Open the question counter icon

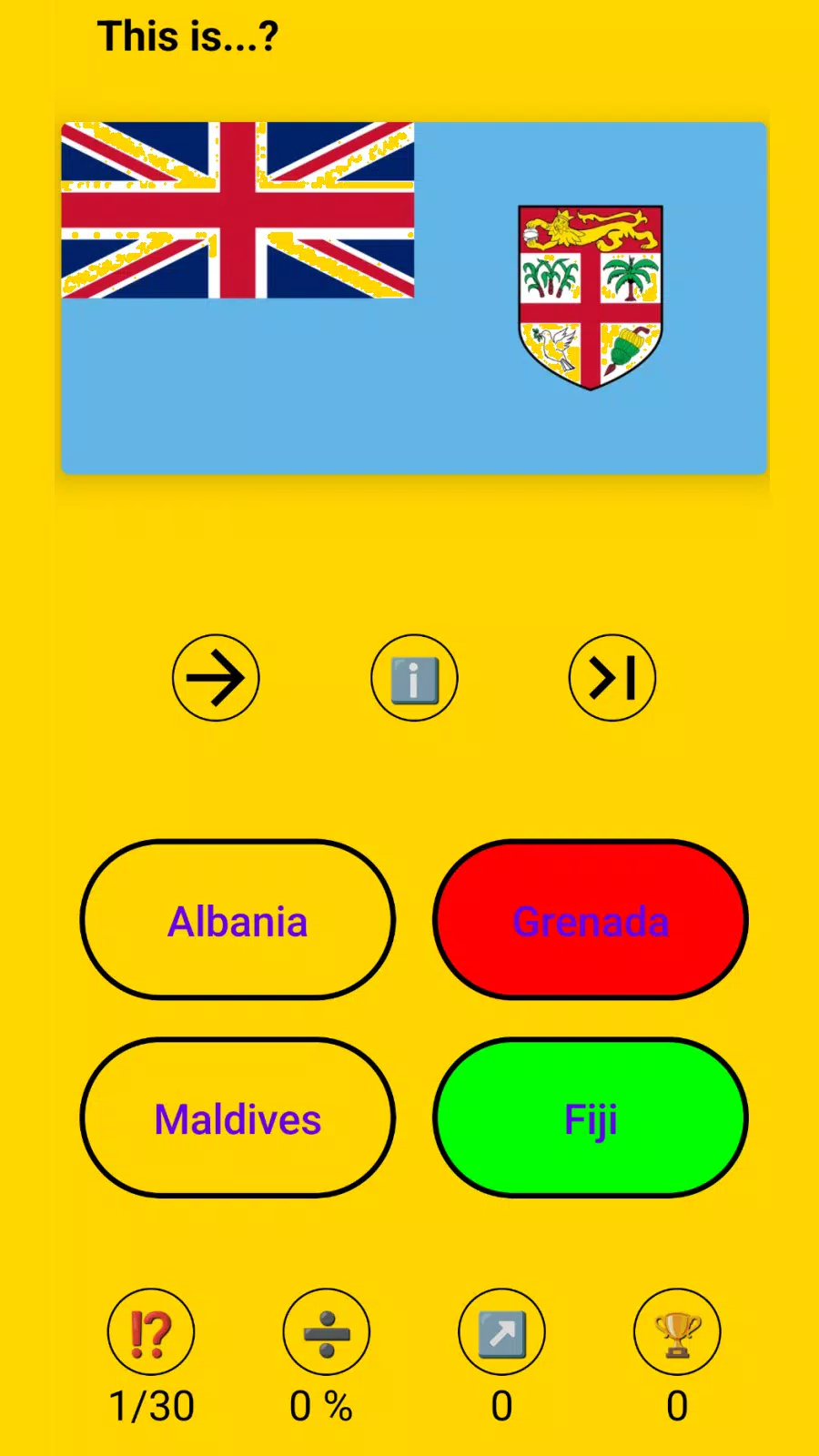(x=151, y=1332)
